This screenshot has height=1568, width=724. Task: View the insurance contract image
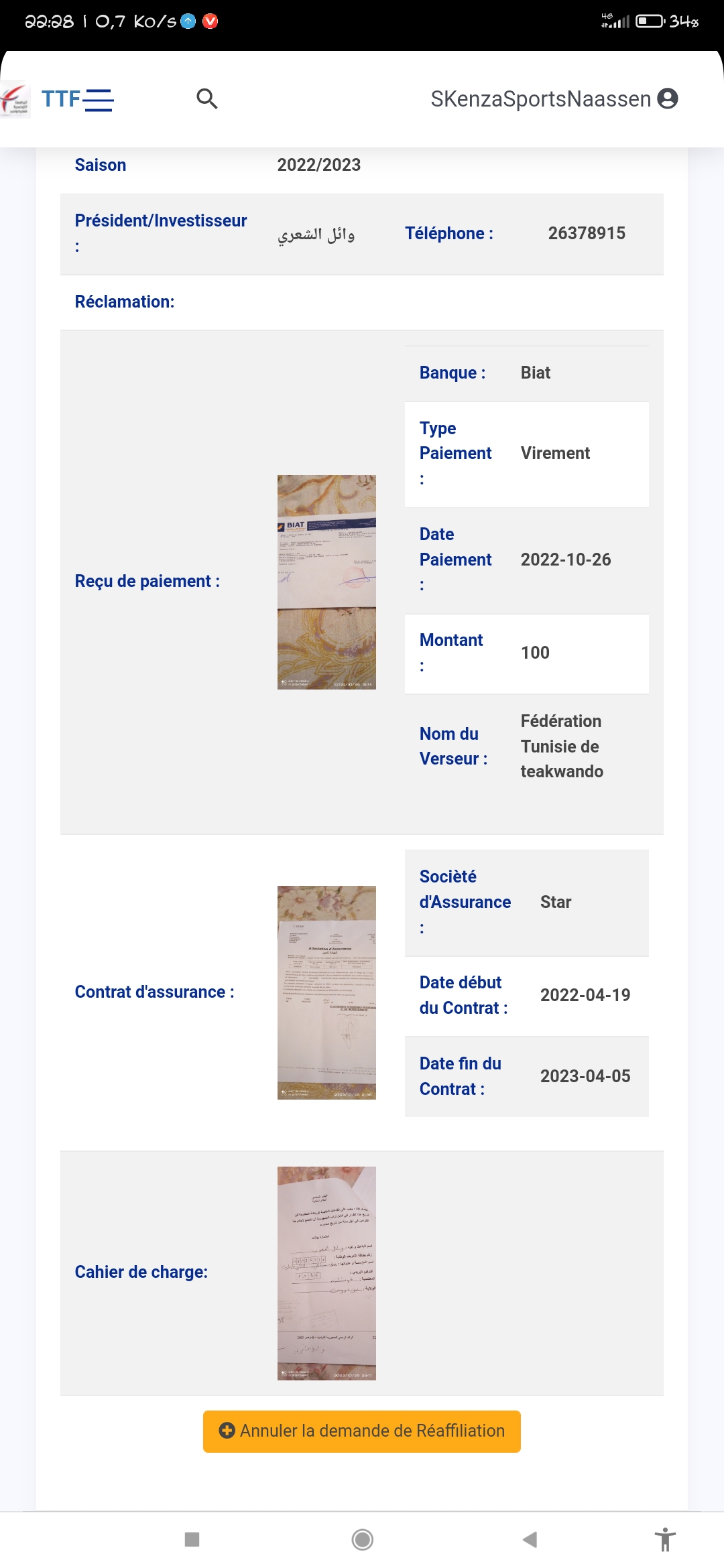tap(326, 992)
